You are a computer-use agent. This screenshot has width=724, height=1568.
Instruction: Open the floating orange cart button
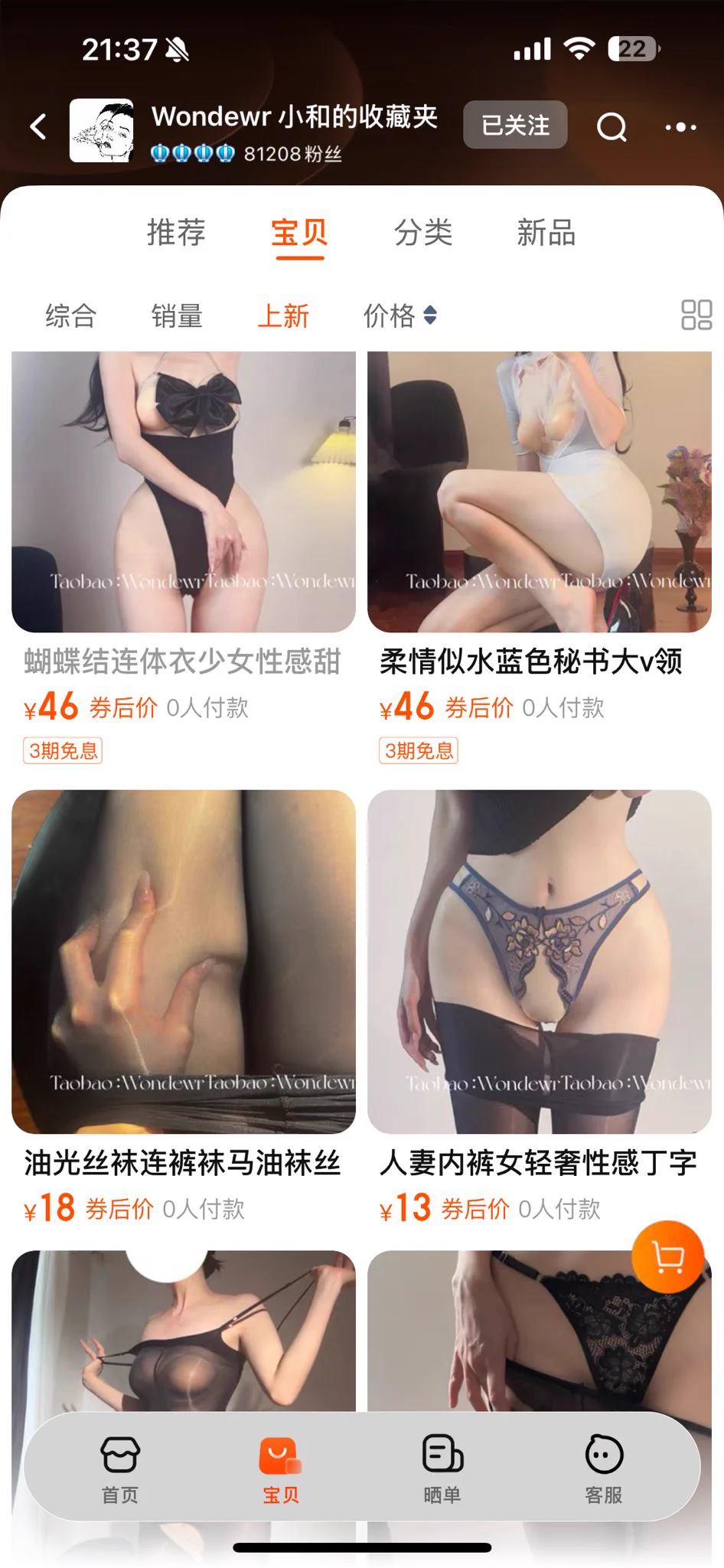point(668,1257)
